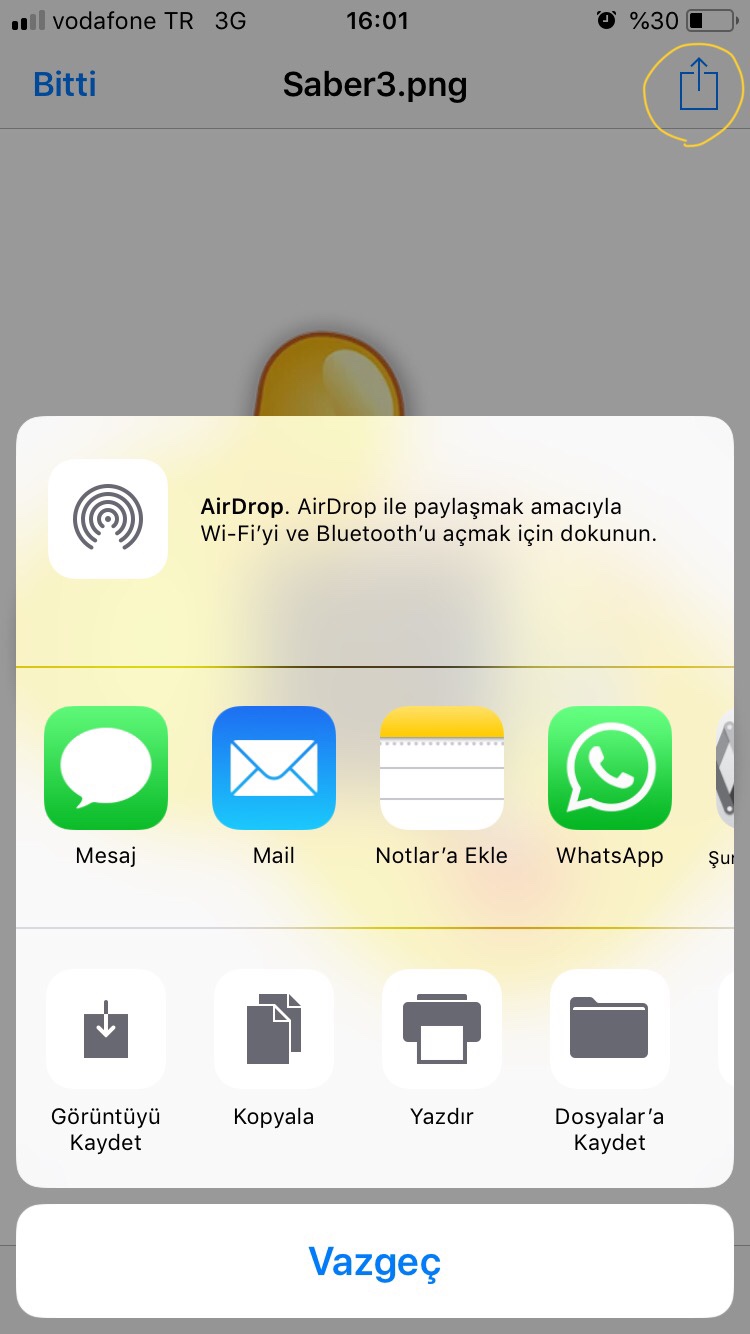Share the image via Mesaj
Image resolution: width=750 pixels, height=1334 pixels.
point(106,768)
